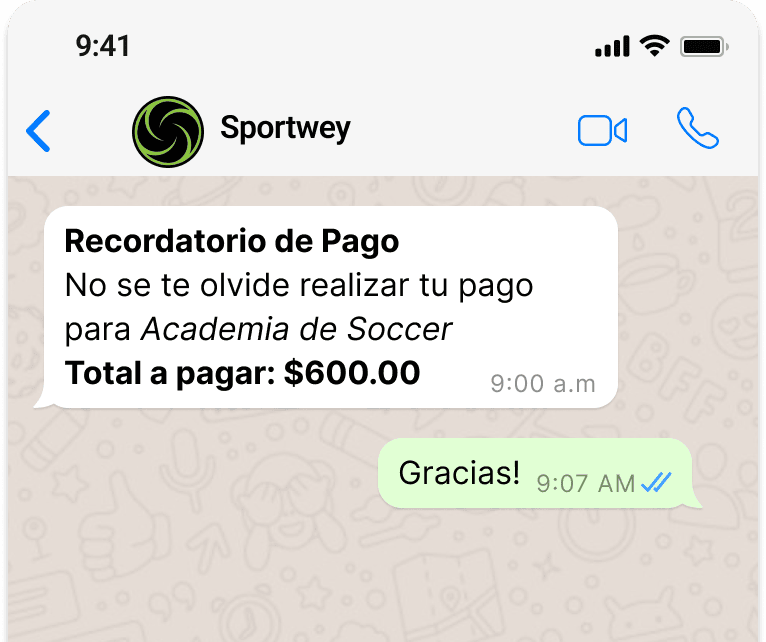Screen dimensions: 766x642
Task: Go back to the chat list
Action: [38, 131]
